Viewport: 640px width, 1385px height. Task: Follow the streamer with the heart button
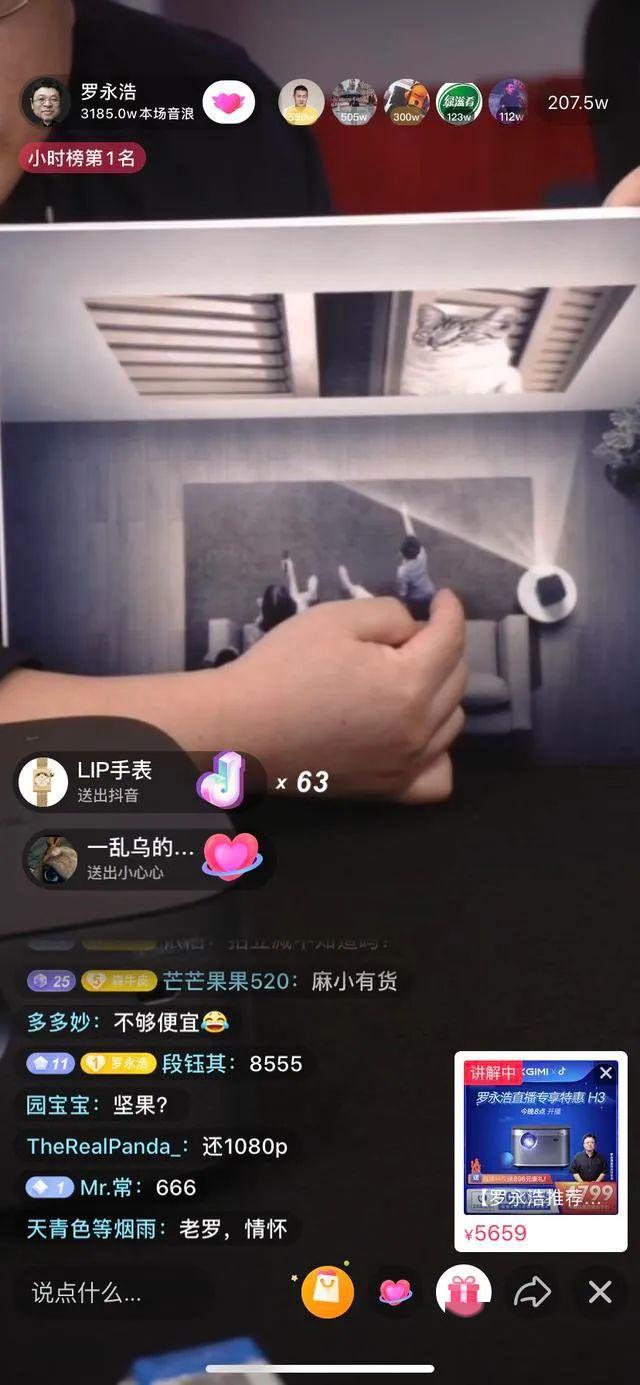229,103
